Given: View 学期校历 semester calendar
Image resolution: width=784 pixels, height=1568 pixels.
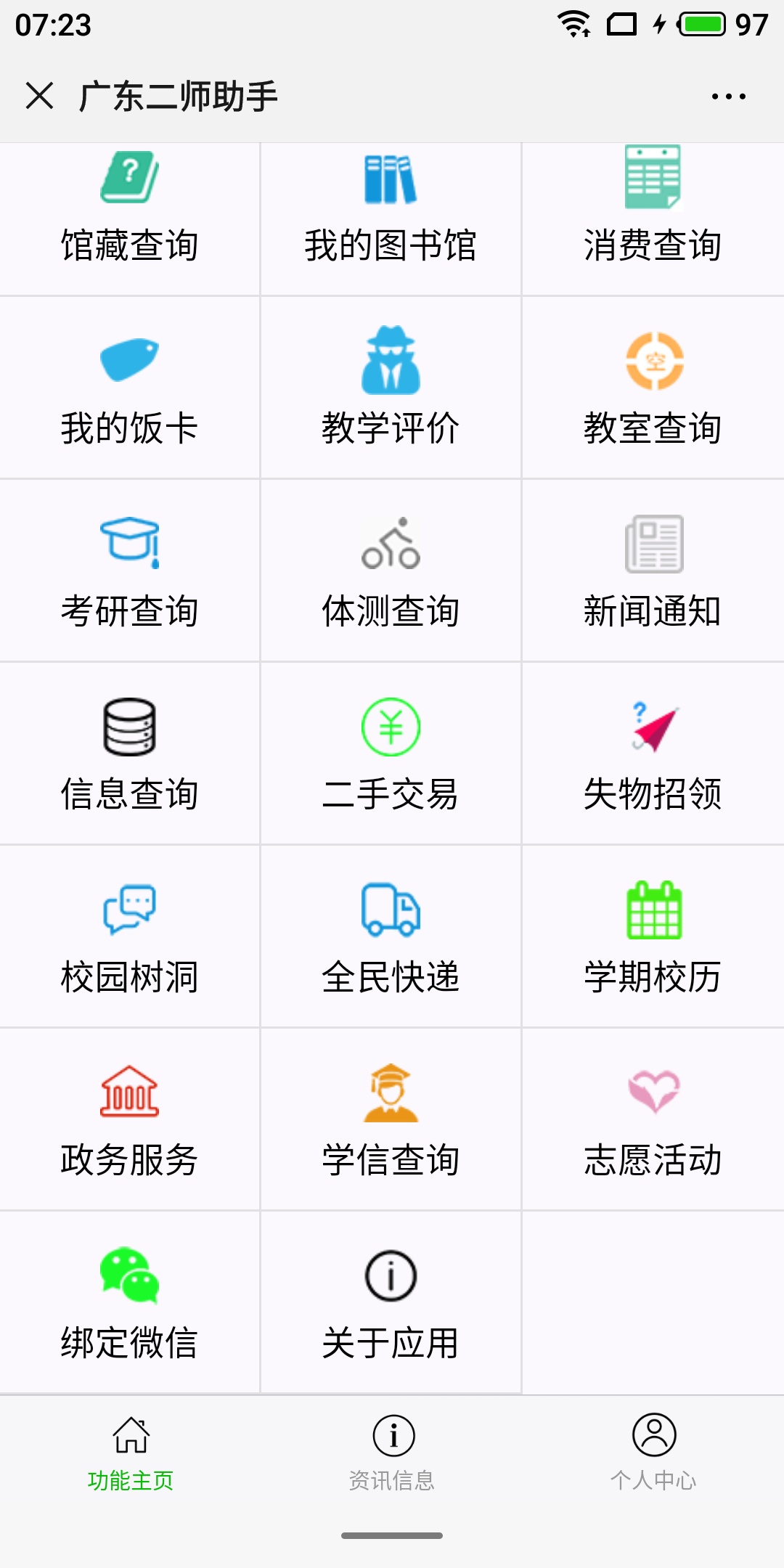Looking at the screenshot, I should point(653,937).
